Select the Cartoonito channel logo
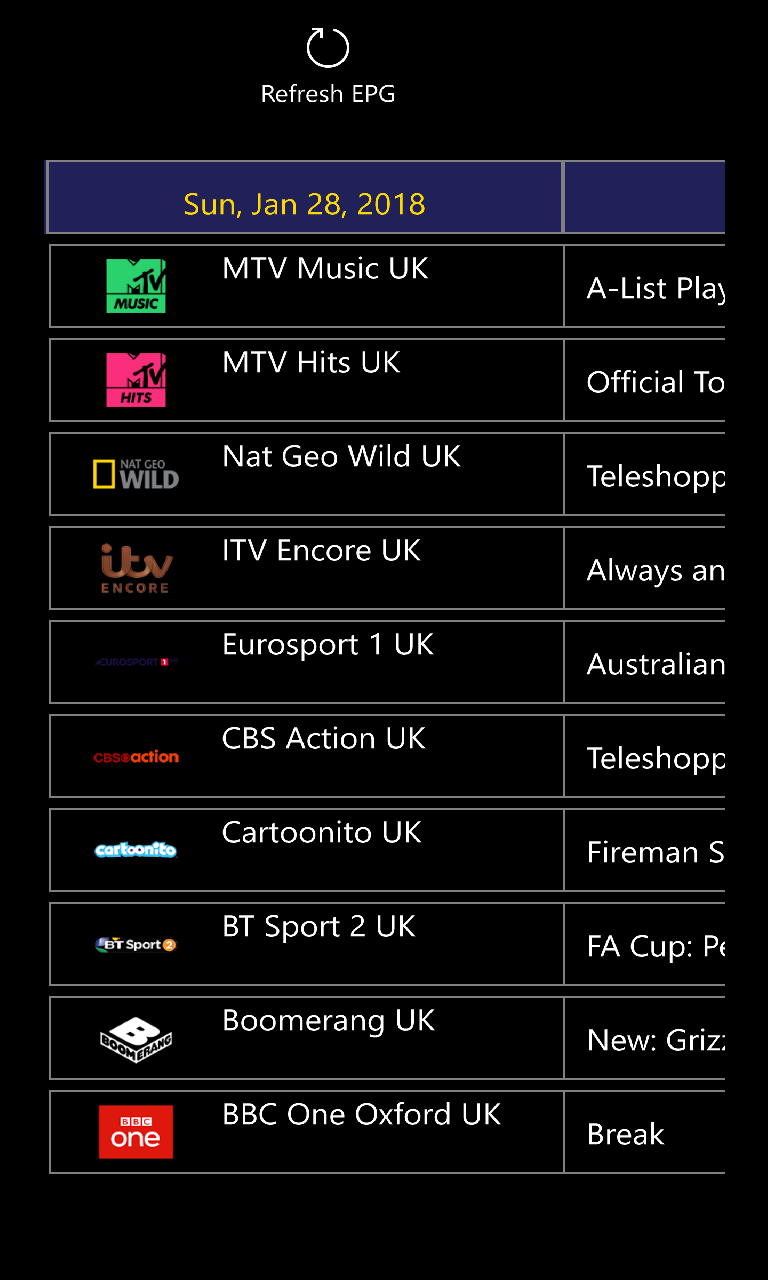Image resolution: width=768 pixels, height=1280 pixels. [x=136, y=850]
